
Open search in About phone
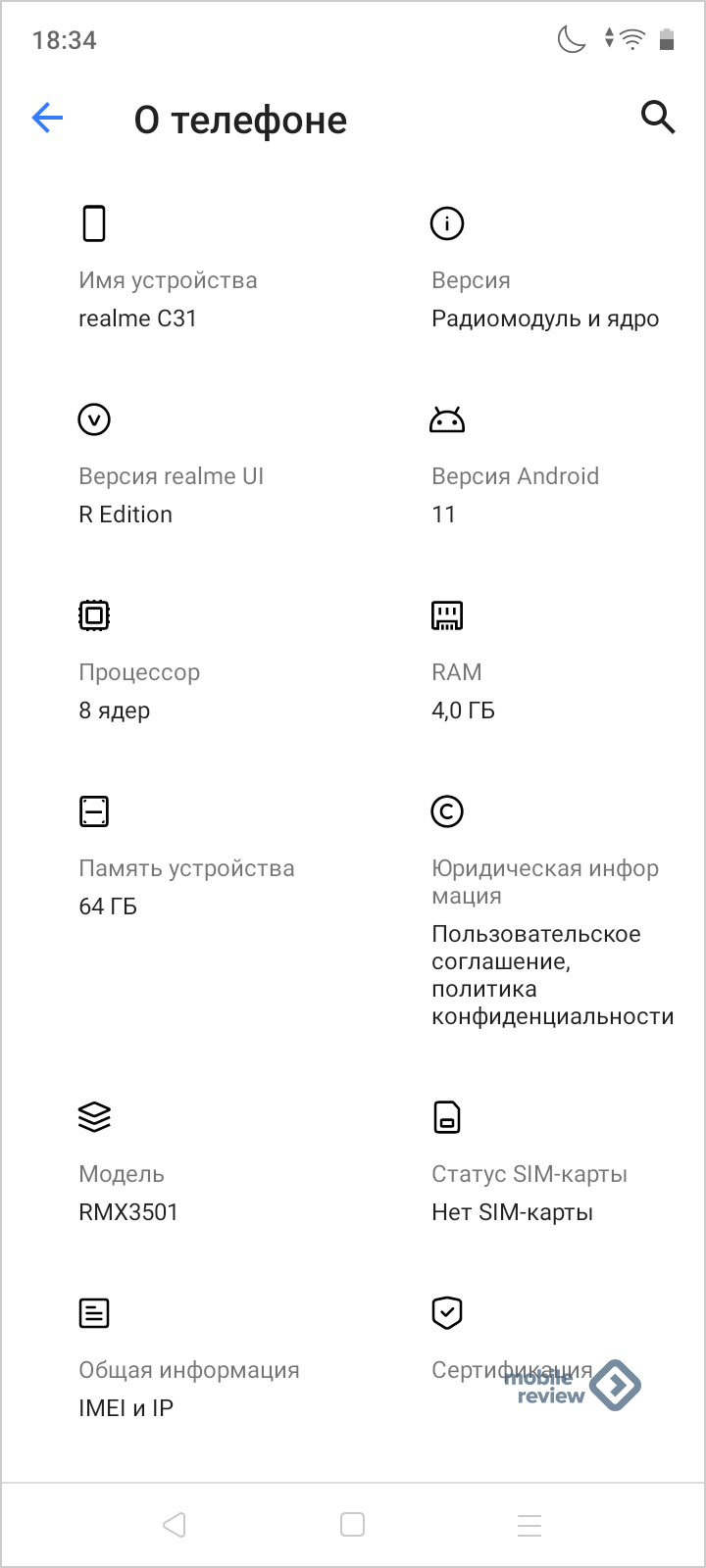click(x=658, y=118)
